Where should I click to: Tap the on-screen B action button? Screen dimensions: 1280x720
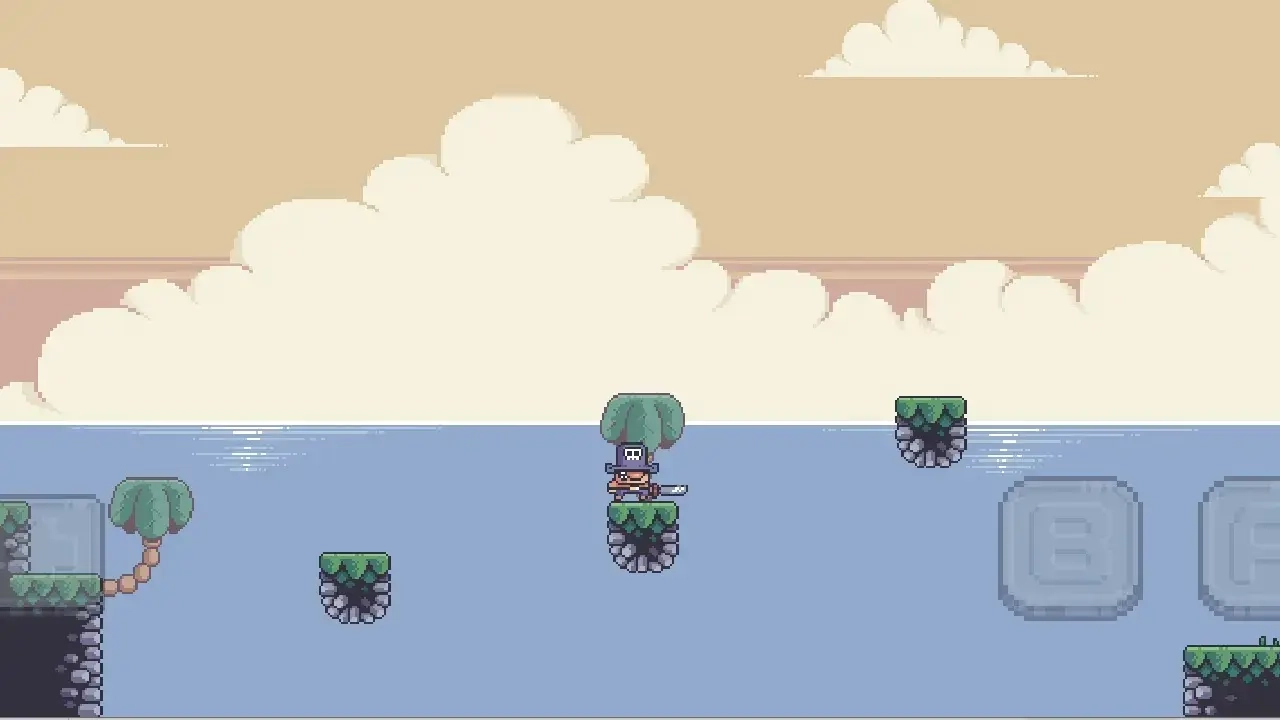1070,548
